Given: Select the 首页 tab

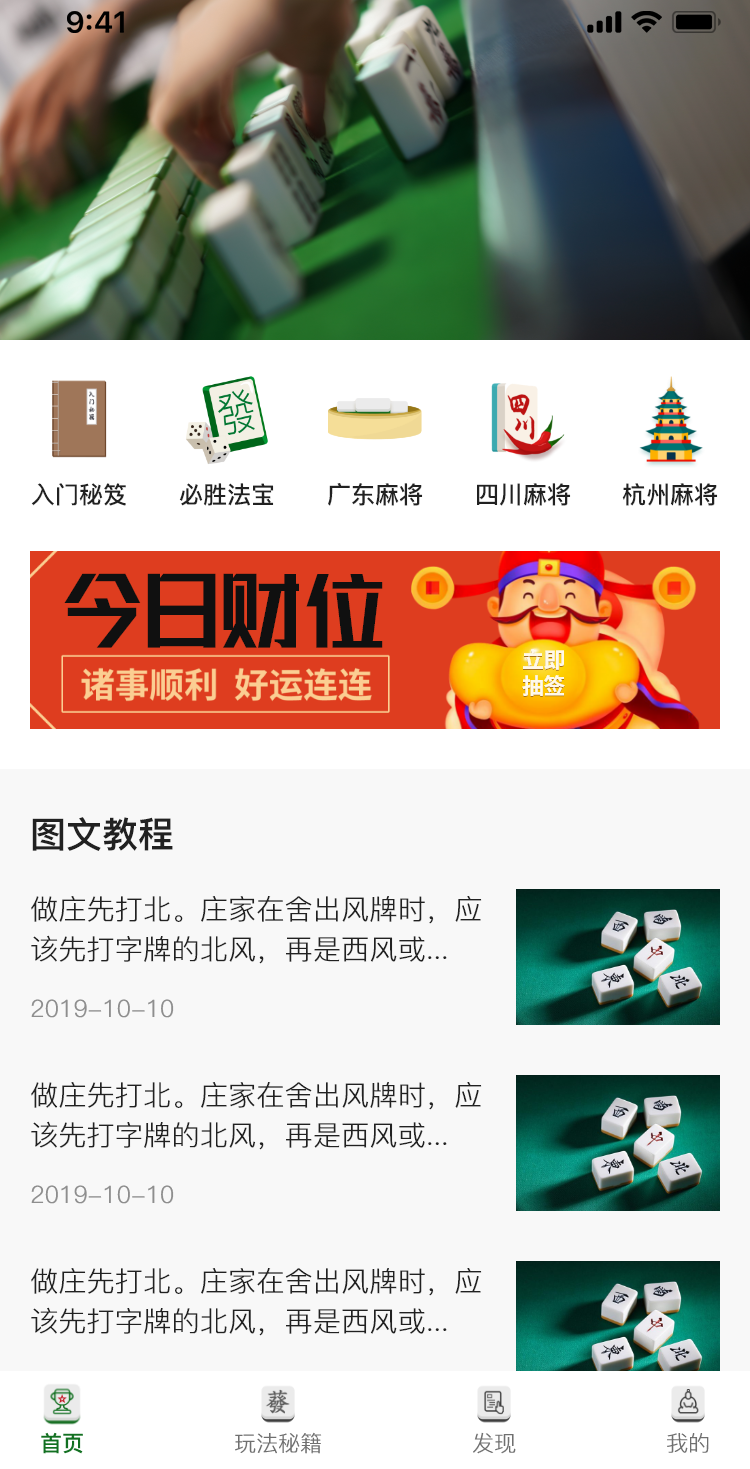Looking at the screenshot, I should click(62, 1419).
